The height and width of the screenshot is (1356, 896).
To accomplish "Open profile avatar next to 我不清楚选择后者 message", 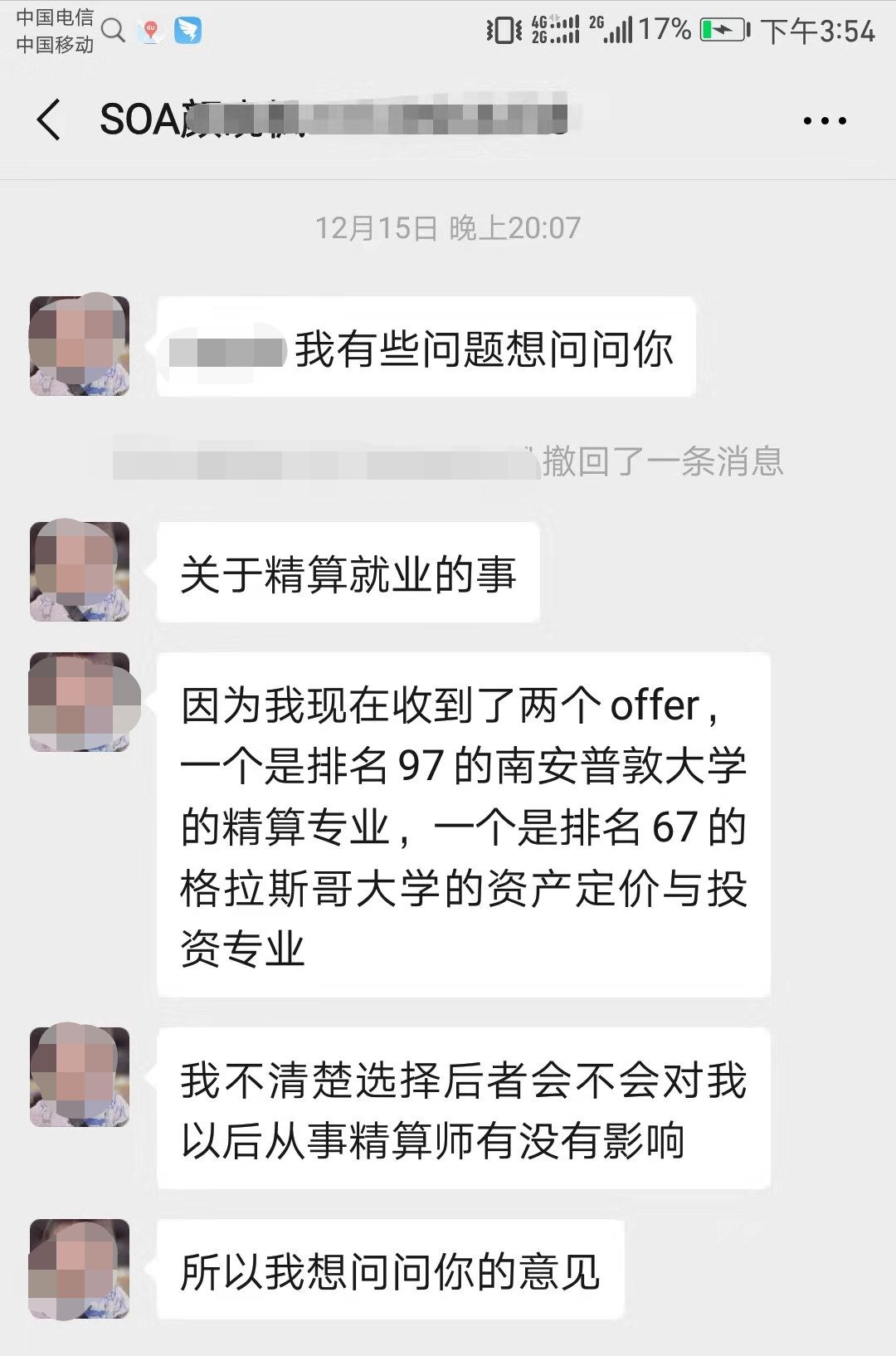I will [80, 1076].
